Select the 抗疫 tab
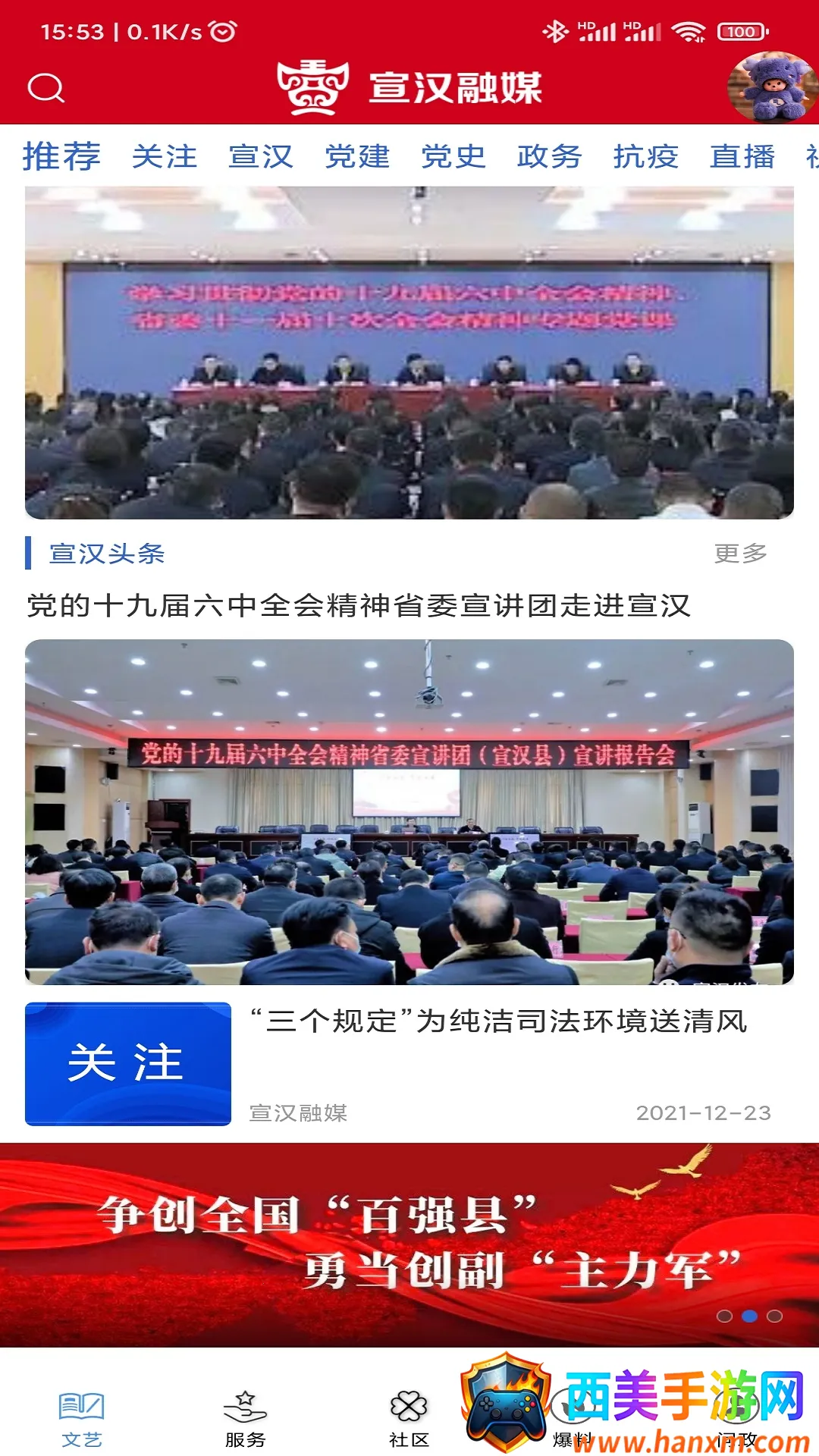The height and width of the screenshot is (1456, 819). 646,157
